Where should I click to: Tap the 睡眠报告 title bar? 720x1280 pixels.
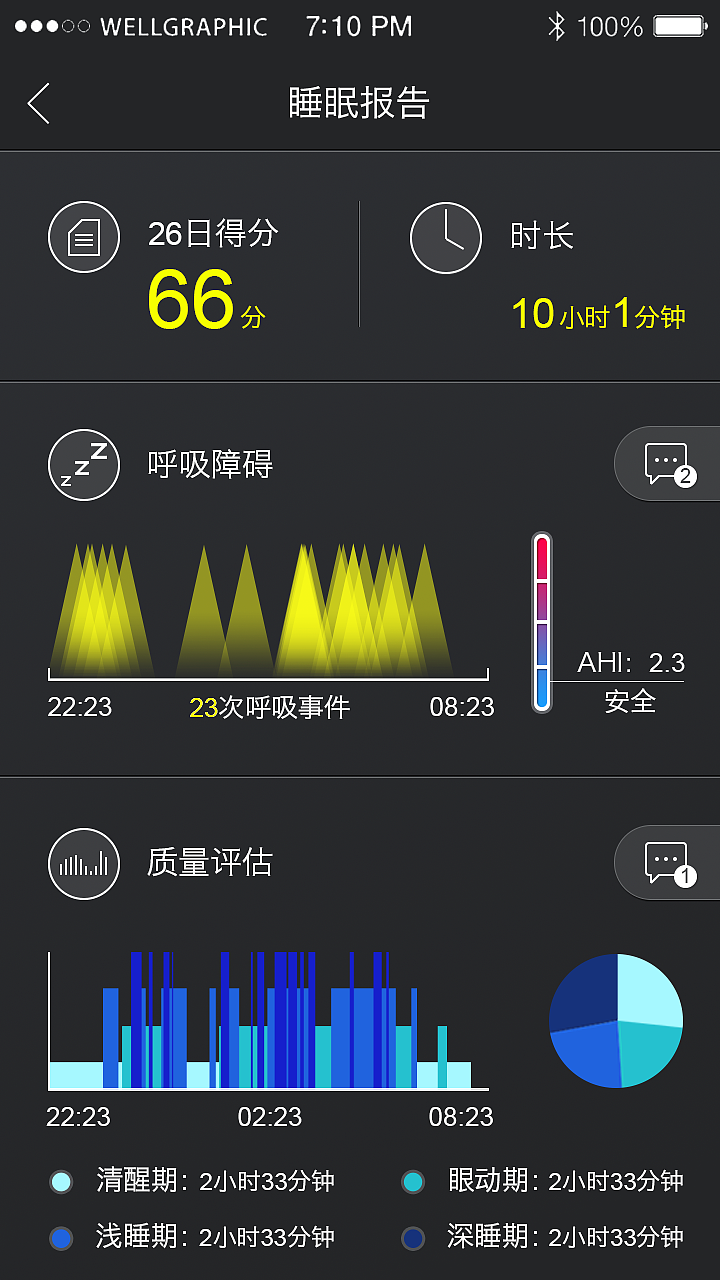360,103
